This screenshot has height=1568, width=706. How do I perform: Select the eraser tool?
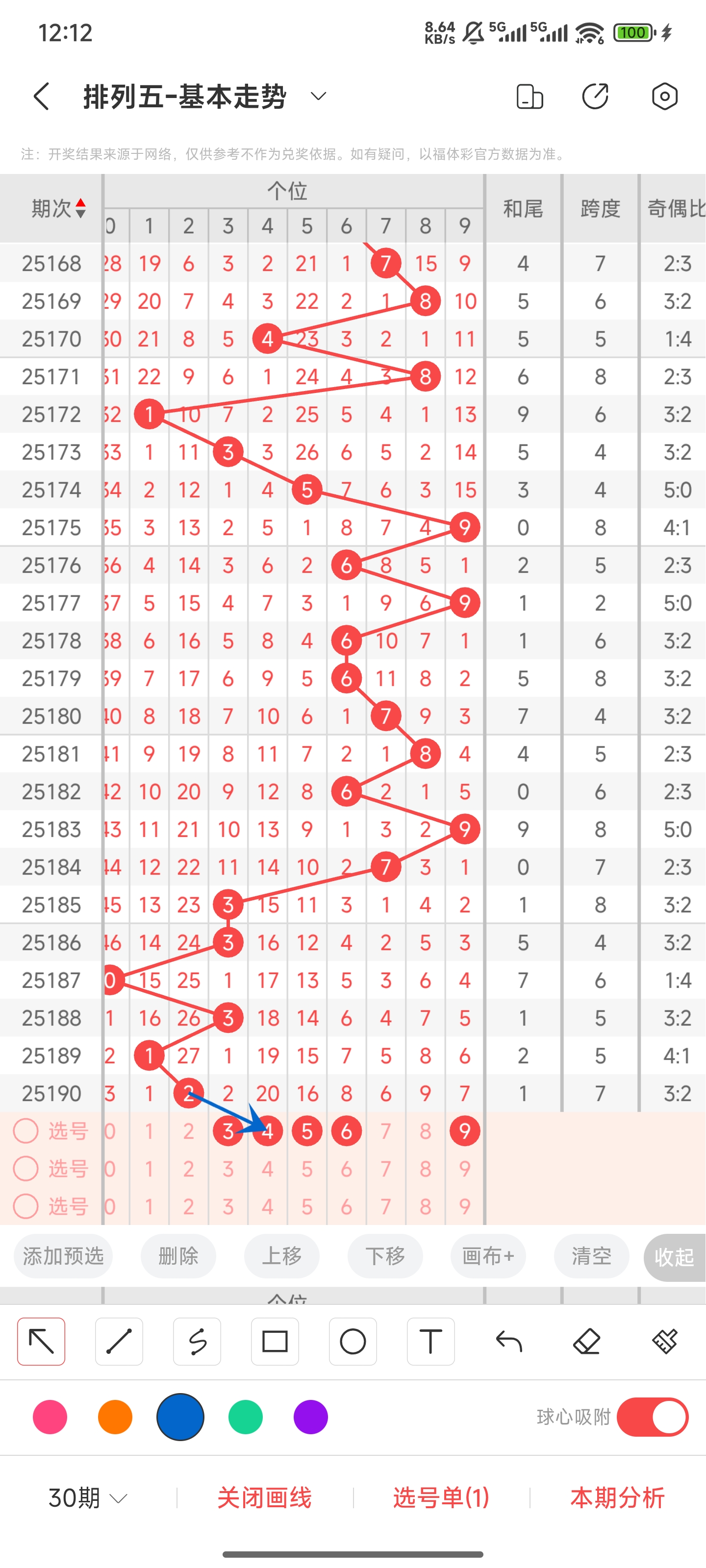[586, 1342]
